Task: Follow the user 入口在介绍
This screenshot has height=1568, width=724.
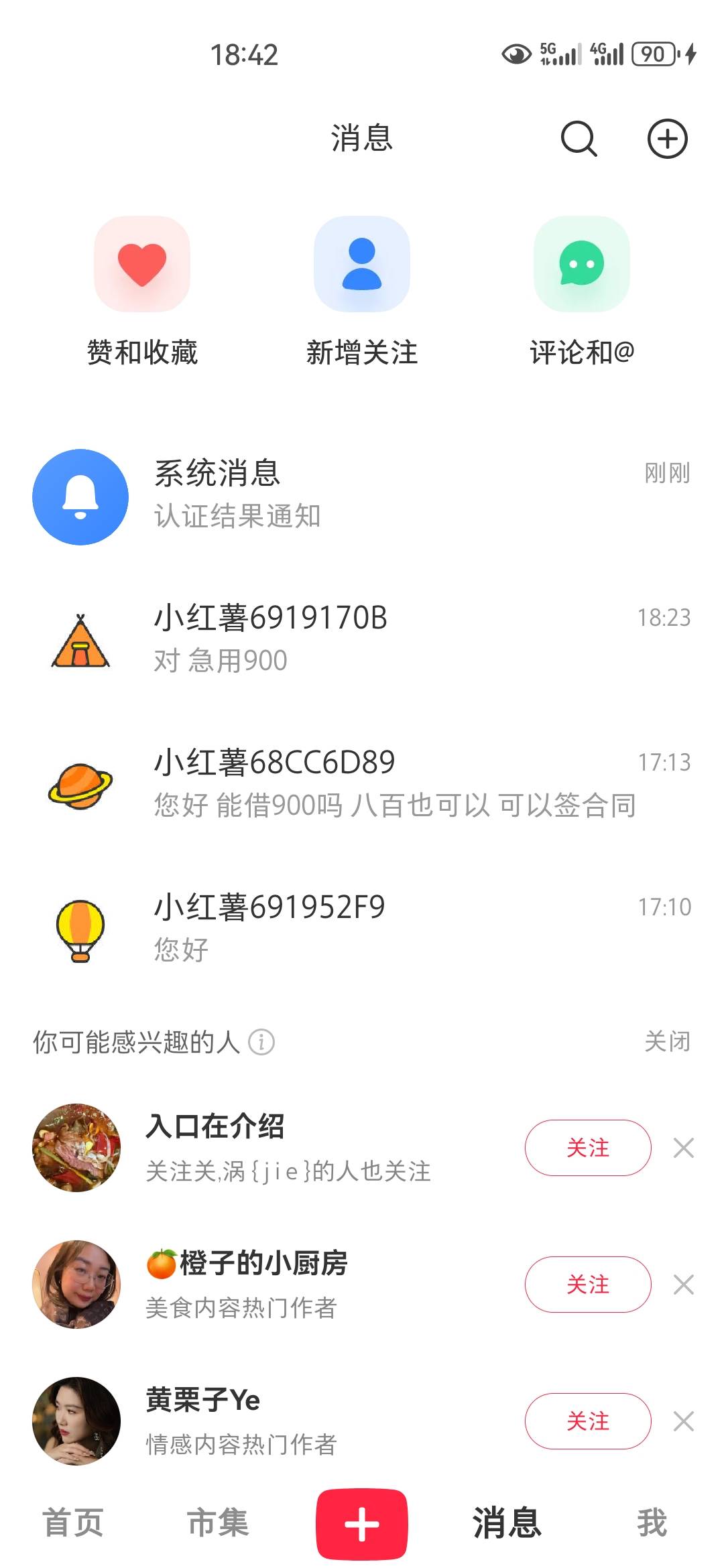Action: 587,1148
